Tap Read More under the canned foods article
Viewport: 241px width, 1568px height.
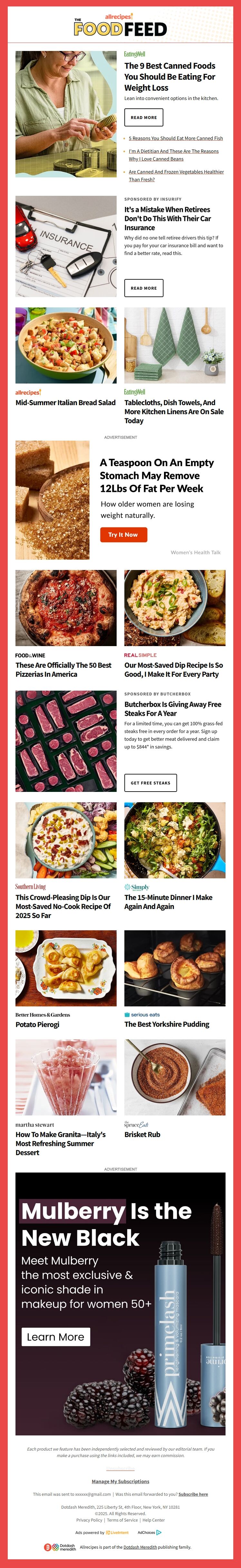144,117
